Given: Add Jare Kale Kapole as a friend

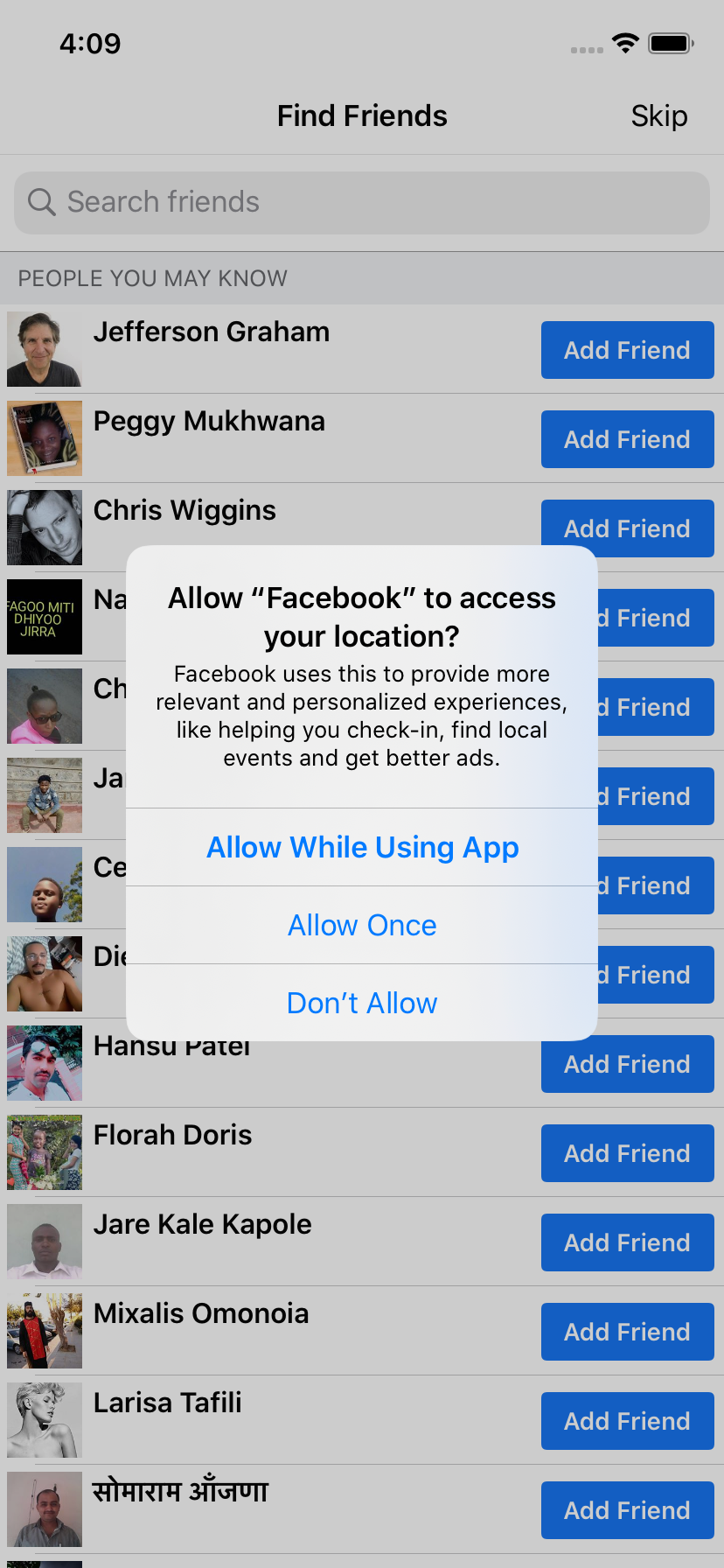Looking at the screenshot, I should point(627,1242).
